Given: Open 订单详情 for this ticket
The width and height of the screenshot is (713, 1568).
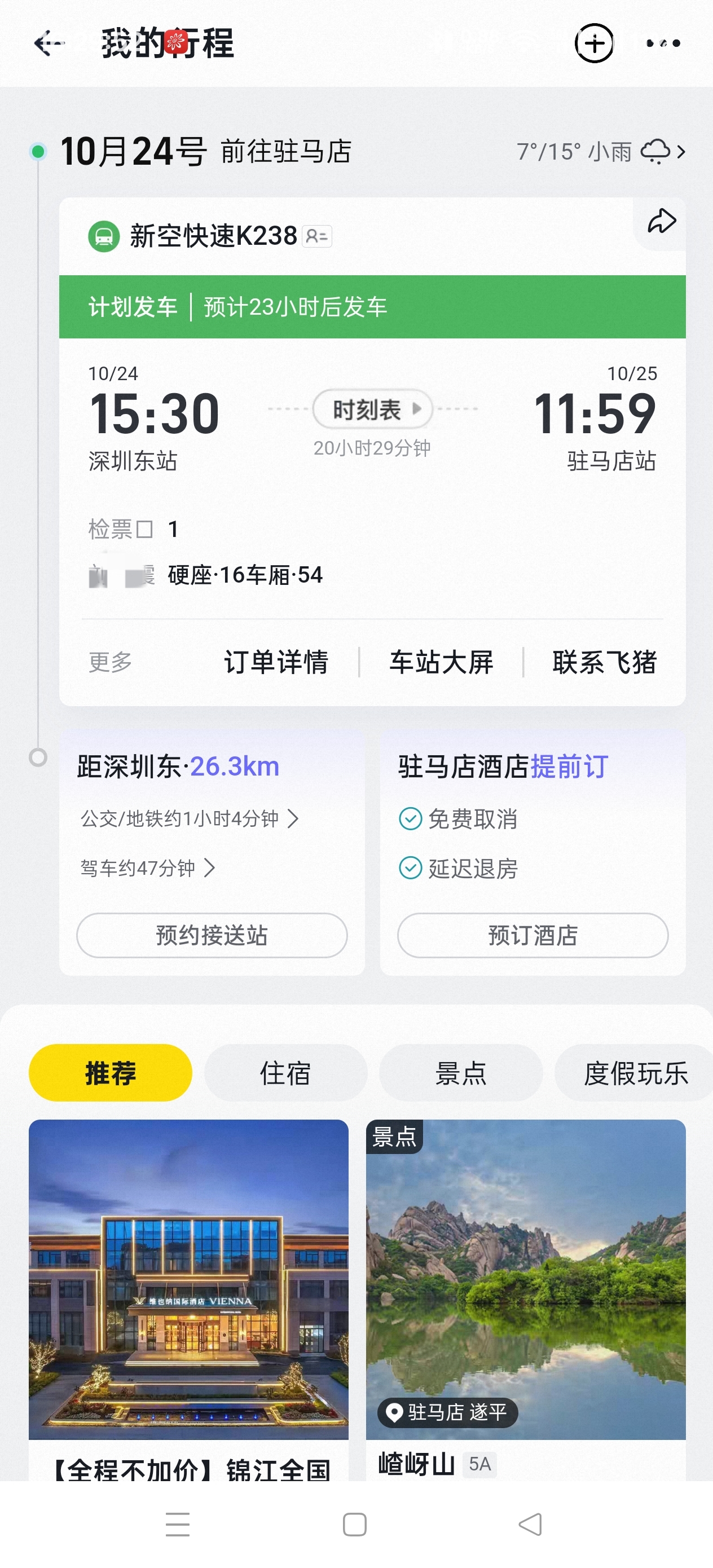Looking at the screenshot, I should [276, 662].
